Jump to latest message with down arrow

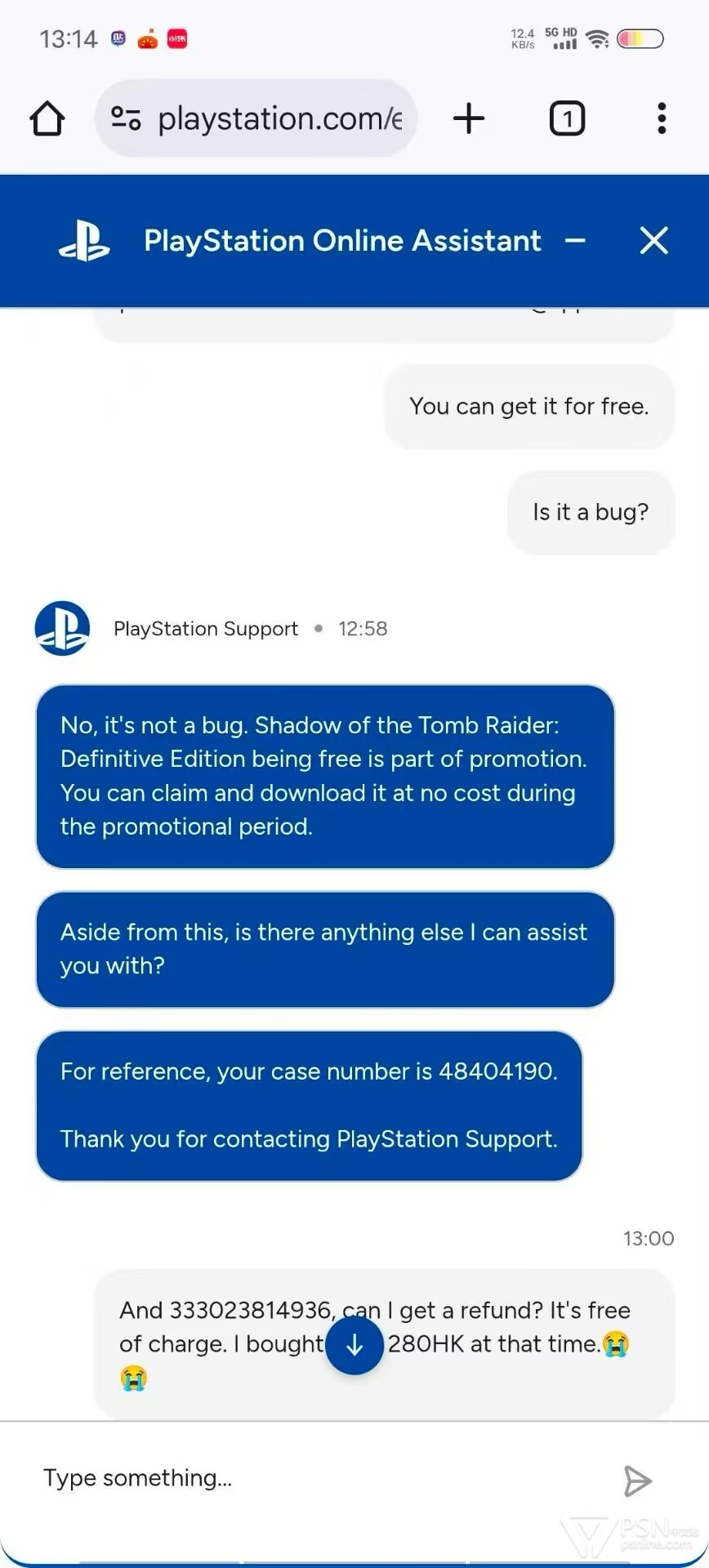[354, 1345]
